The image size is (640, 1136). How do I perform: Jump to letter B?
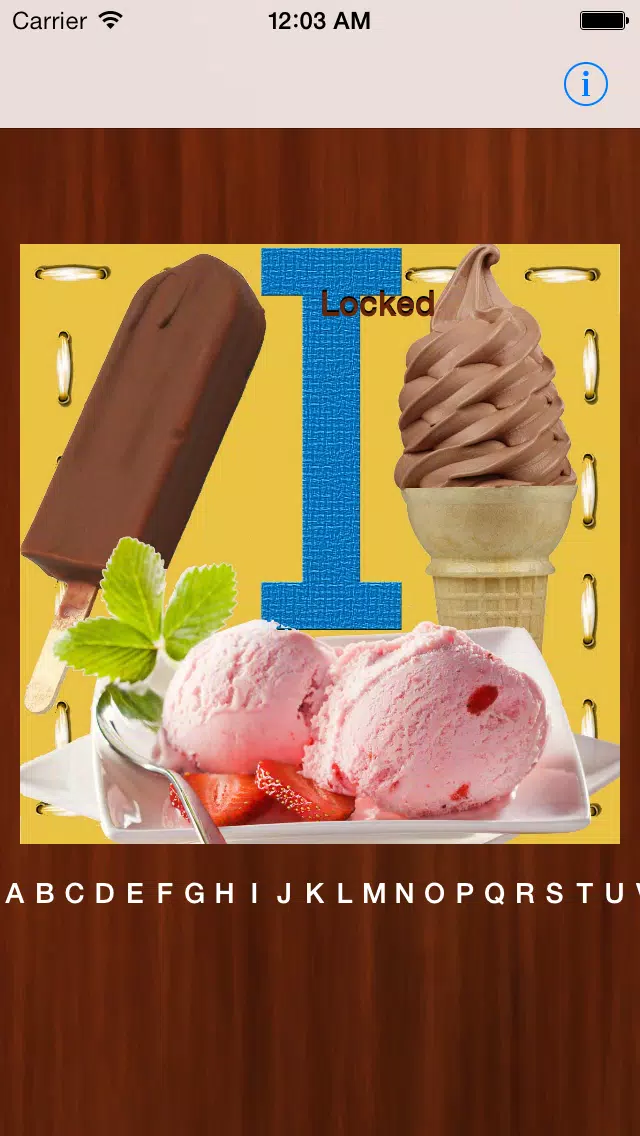pyautogui.click(x=45, y=894)
